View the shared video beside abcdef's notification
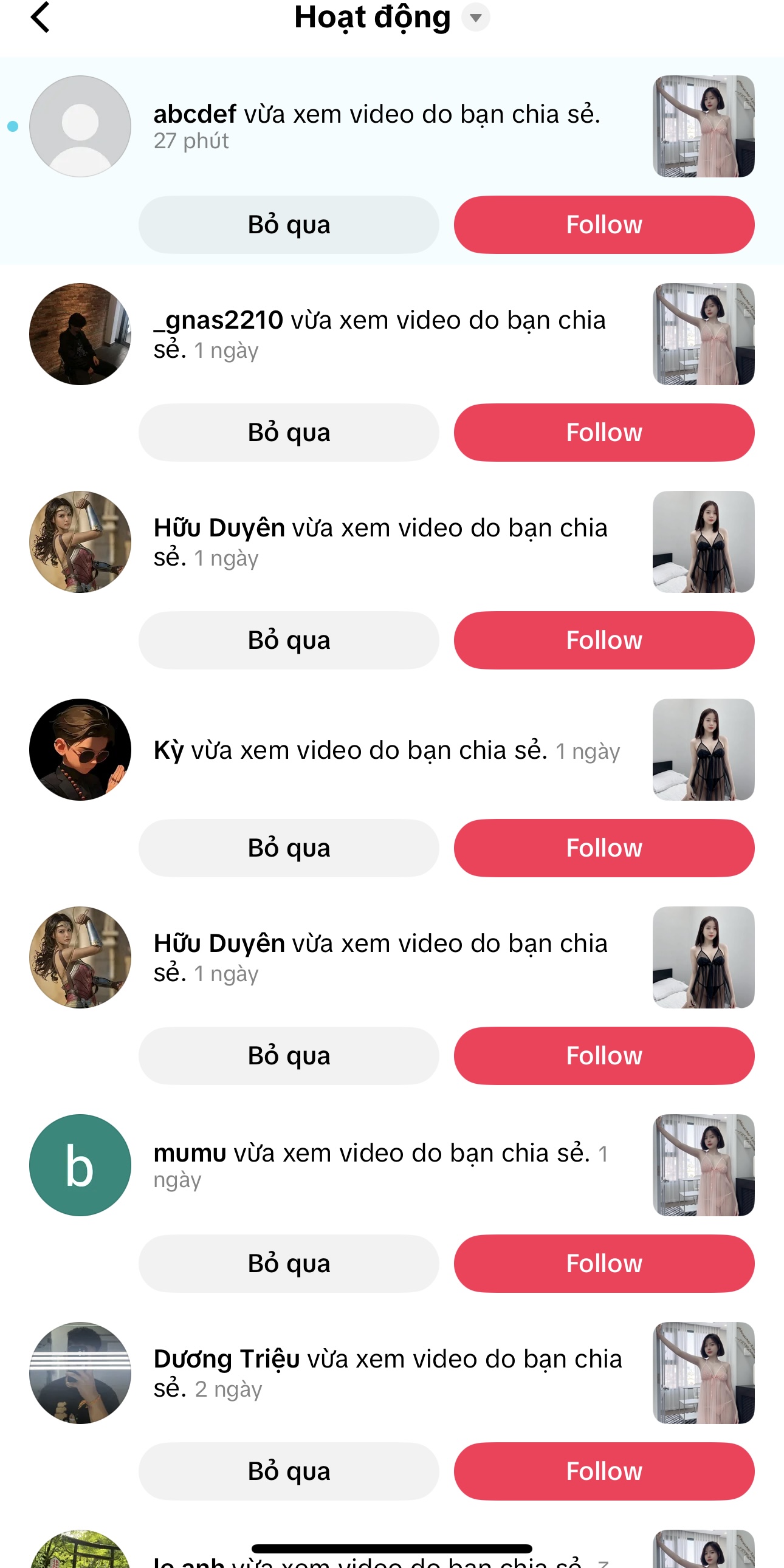Image resolution: width=784 pixels, height=1568 pixels. 703,126
